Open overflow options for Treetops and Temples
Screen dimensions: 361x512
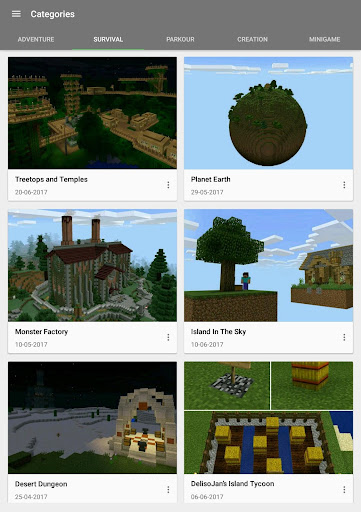(168, 185)
